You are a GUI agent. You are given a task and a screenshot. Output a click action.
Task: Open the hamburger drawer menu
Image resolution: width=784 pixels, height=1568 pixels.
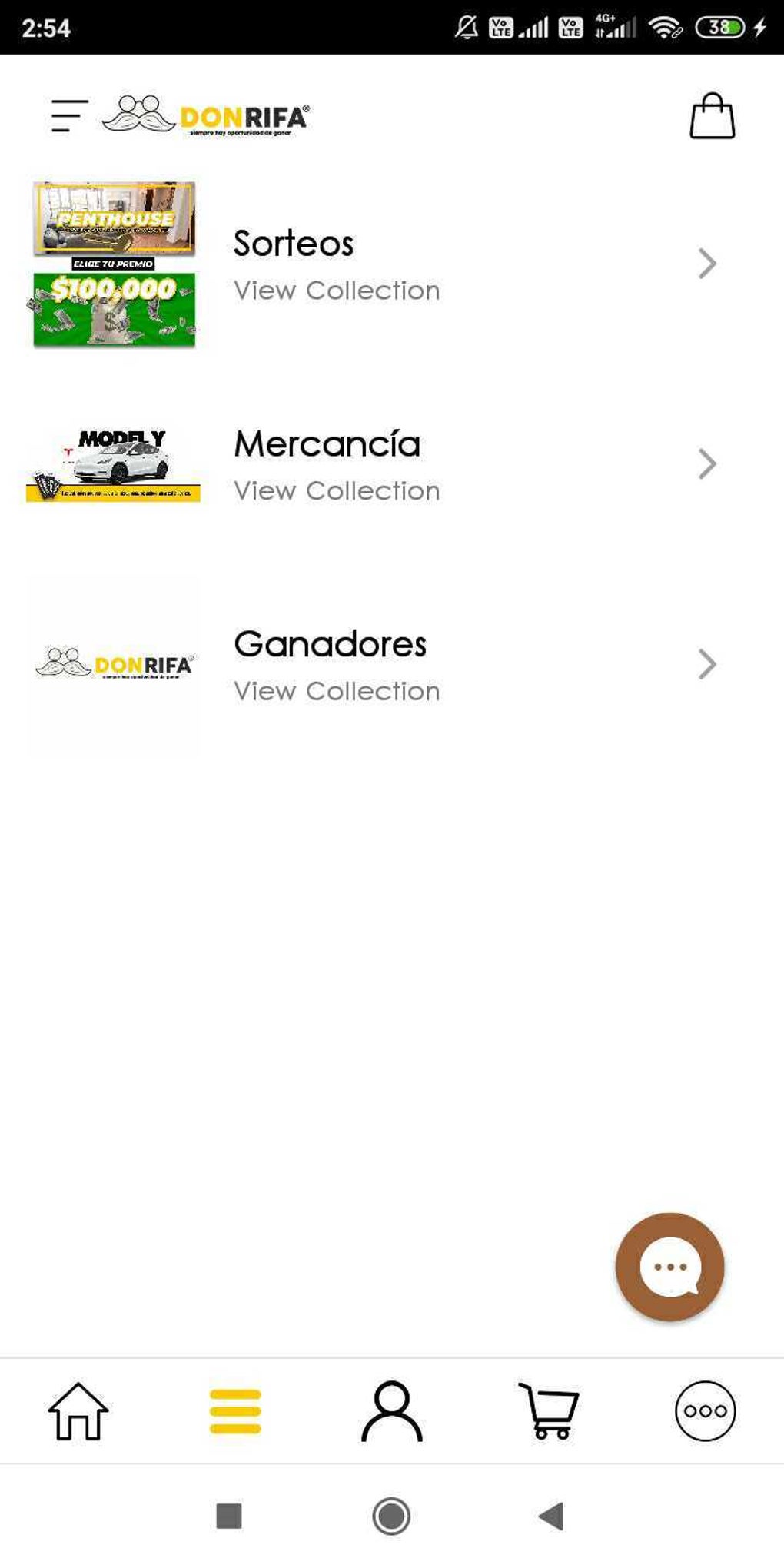(69, 116)
